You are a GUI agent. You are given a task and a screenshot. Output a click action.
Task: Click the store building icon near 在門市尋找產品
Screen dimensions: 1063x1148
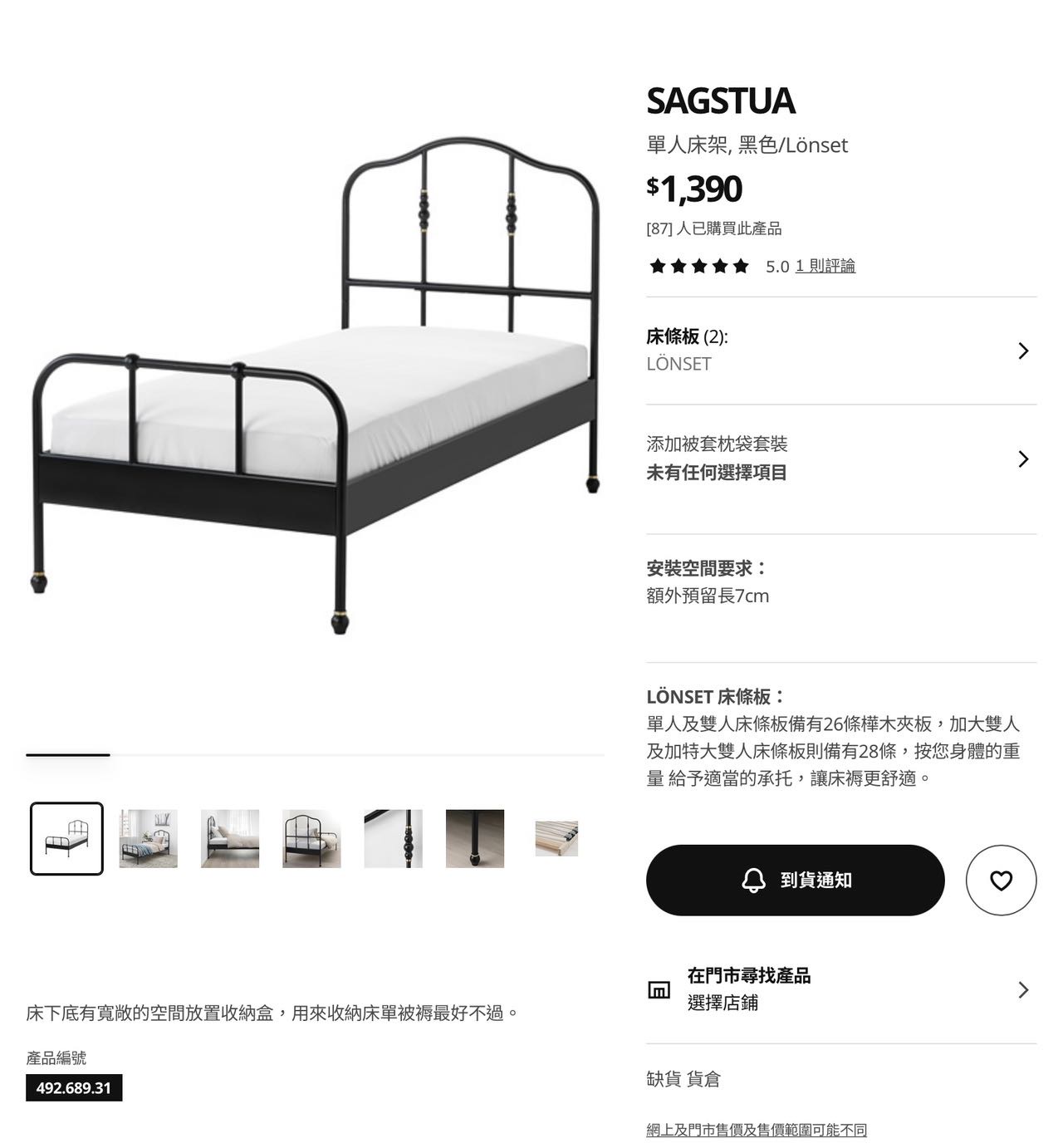coord(659,989)
